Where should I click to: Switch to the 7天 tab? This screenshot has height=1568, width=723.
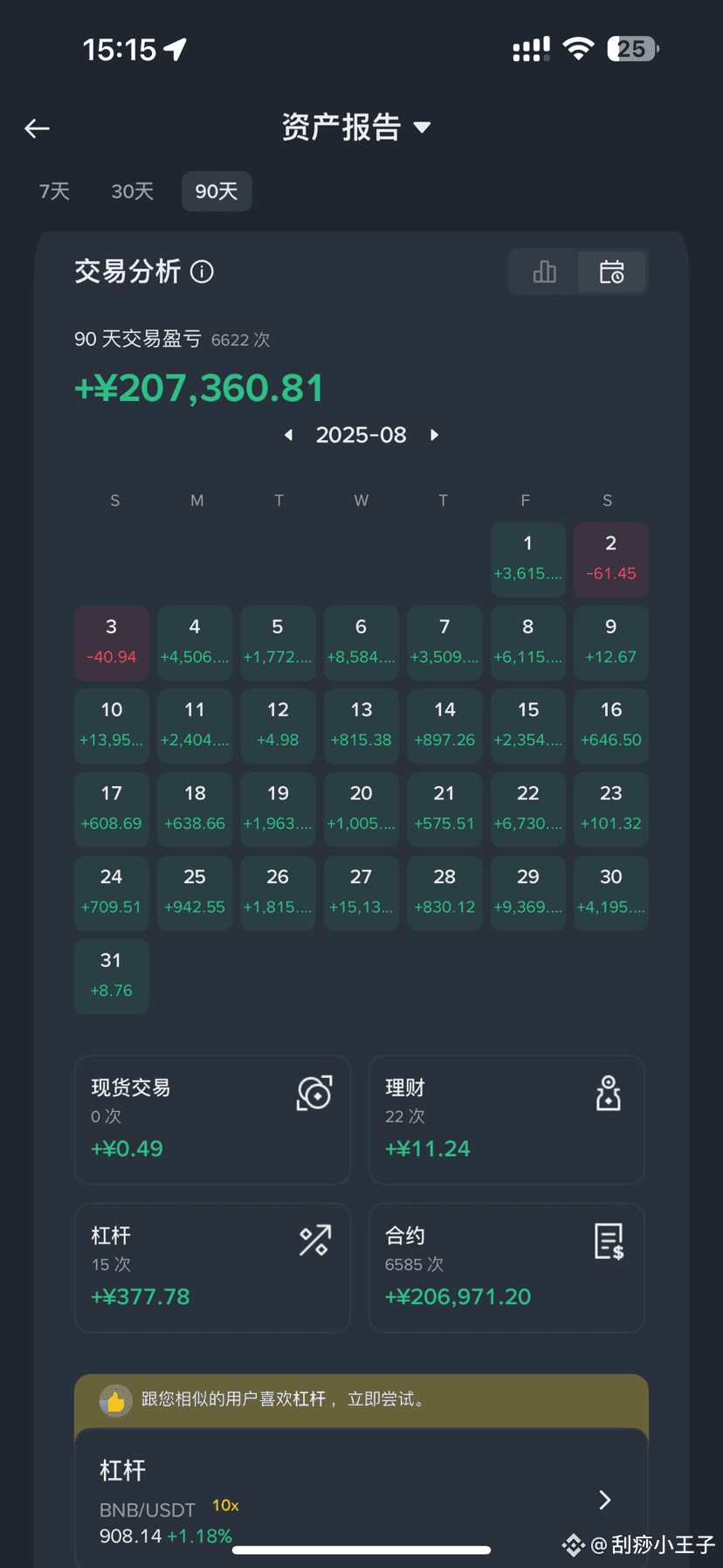coord(54,191)
